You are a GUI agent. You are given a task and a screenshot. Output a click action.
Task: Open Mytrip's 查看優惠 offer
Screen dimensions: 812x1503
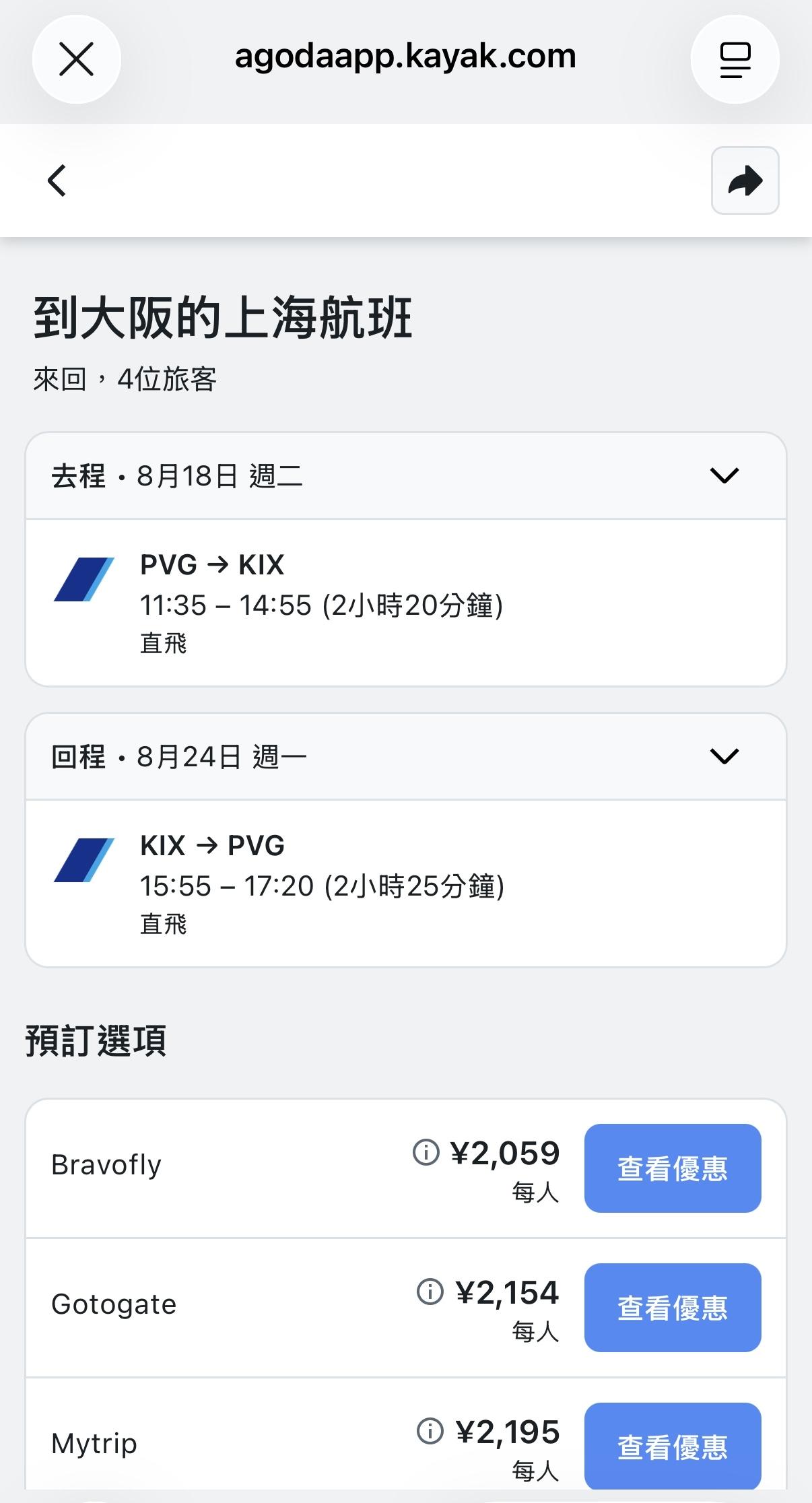pyautogui.click(x=672, y=1446)
